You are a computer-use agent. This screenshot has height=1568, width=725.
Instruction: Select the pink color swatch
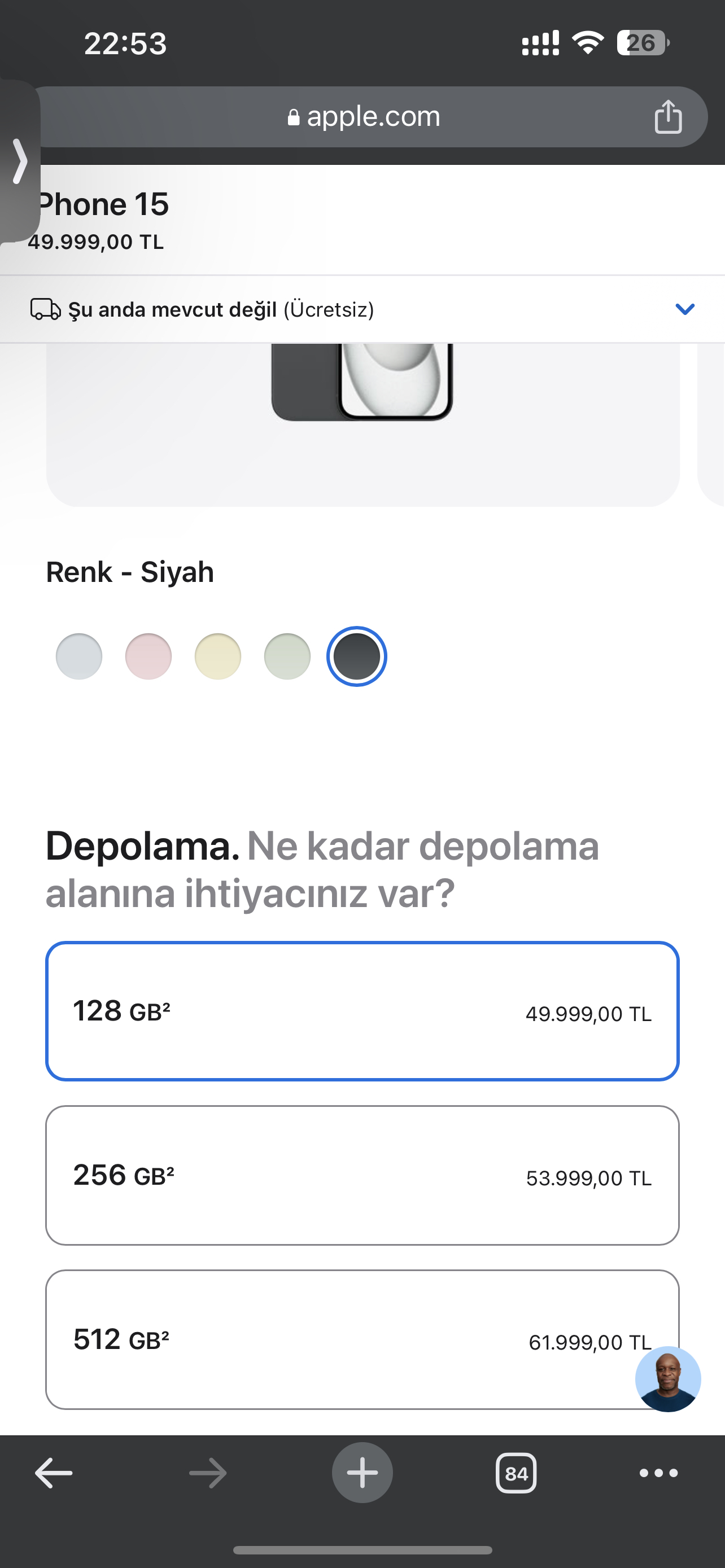(x=149, y=657)
